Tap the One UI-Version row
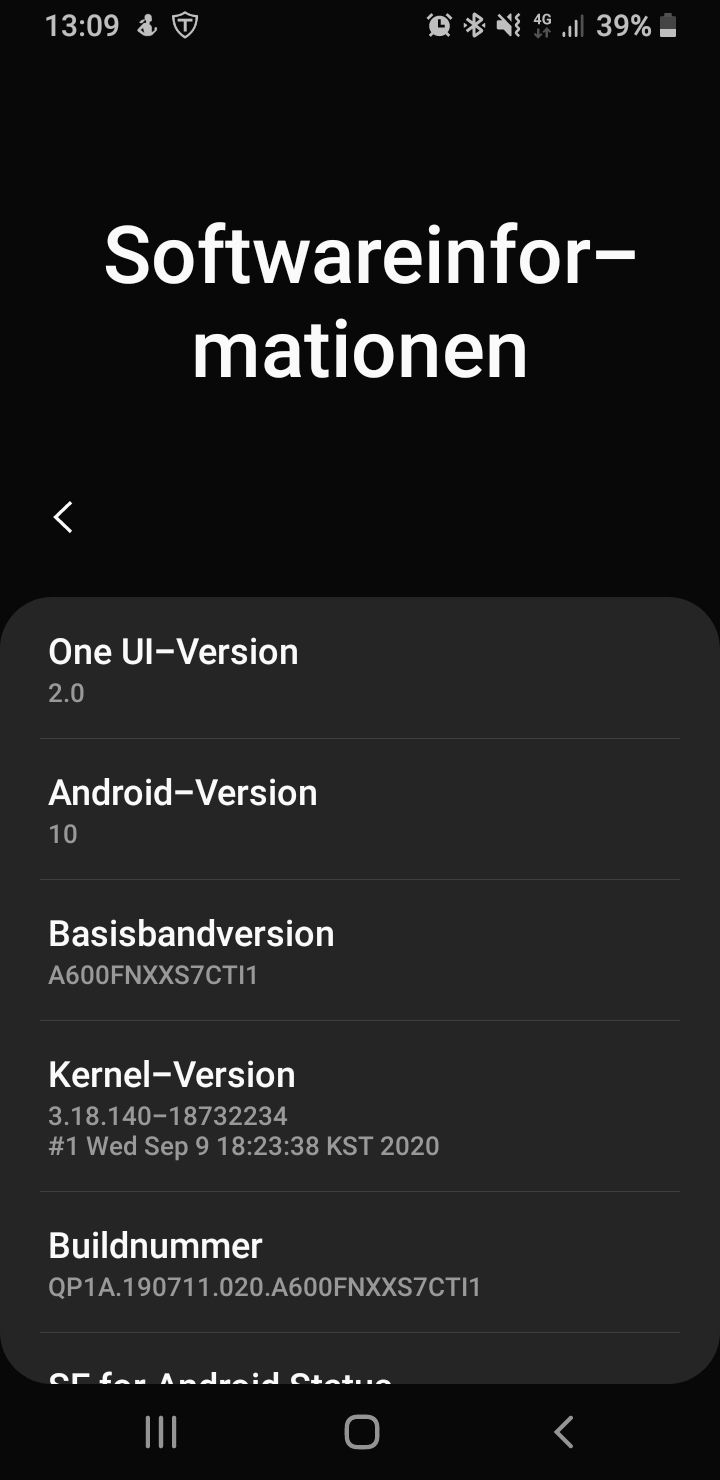The height and width of the screenshot is (1480, 720). [x=360, y=669]
